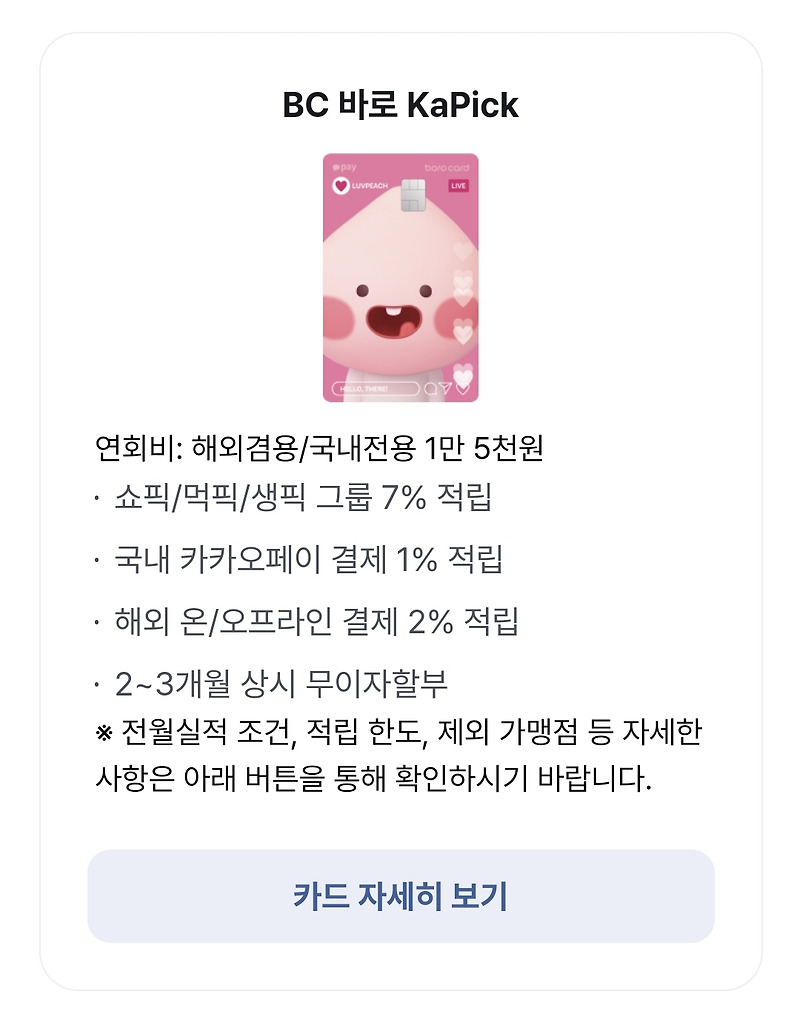Click the HELLO, THERE! speech pill
Viewport: 800px width, 1014px height.
pyautogui.click(x=376, y=388)
